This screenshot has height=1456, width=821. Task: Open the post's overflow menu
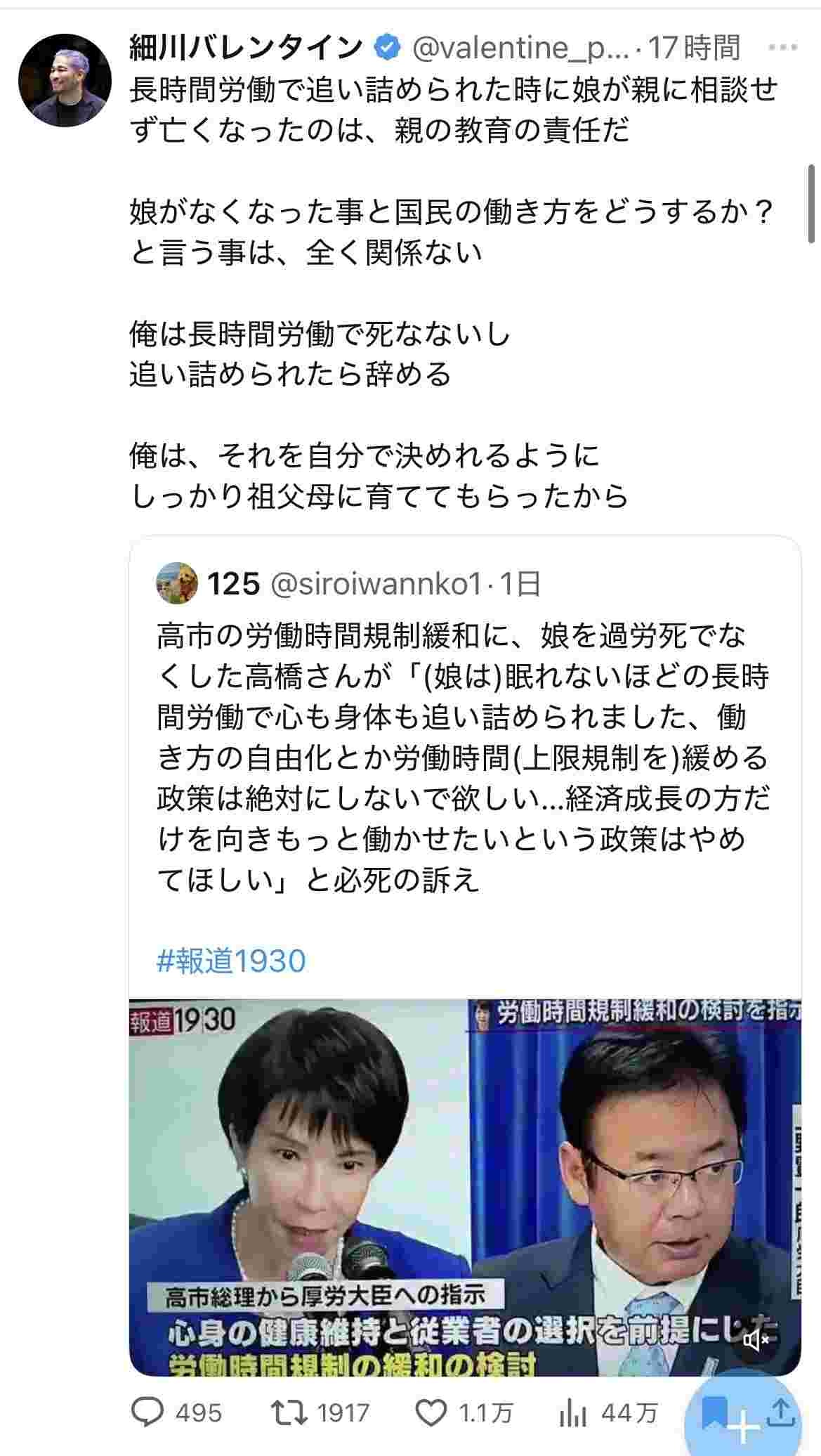coord(782,48)
